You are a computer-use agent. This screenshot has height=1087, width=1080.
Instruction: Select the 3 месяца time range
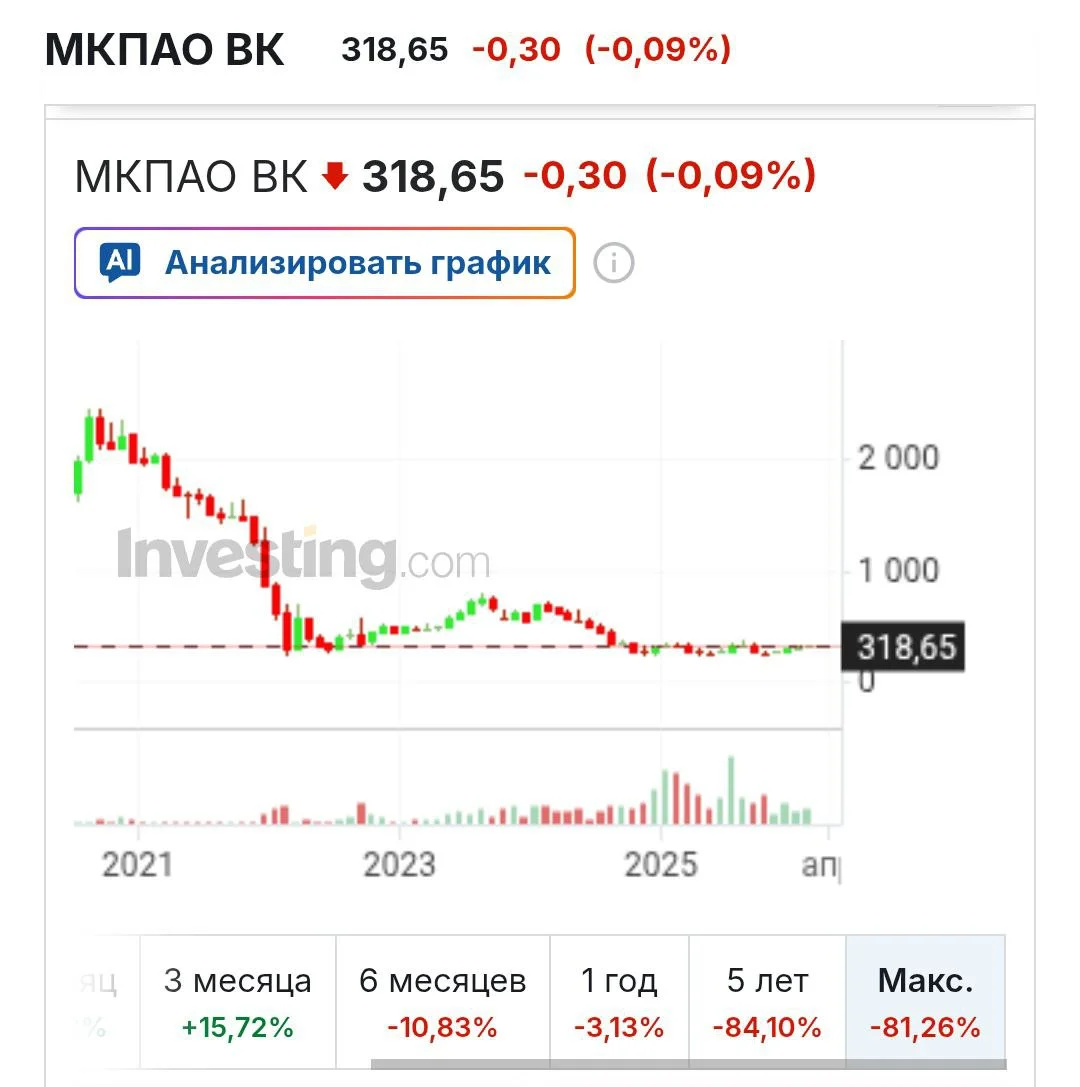[x=238, y=1001]
